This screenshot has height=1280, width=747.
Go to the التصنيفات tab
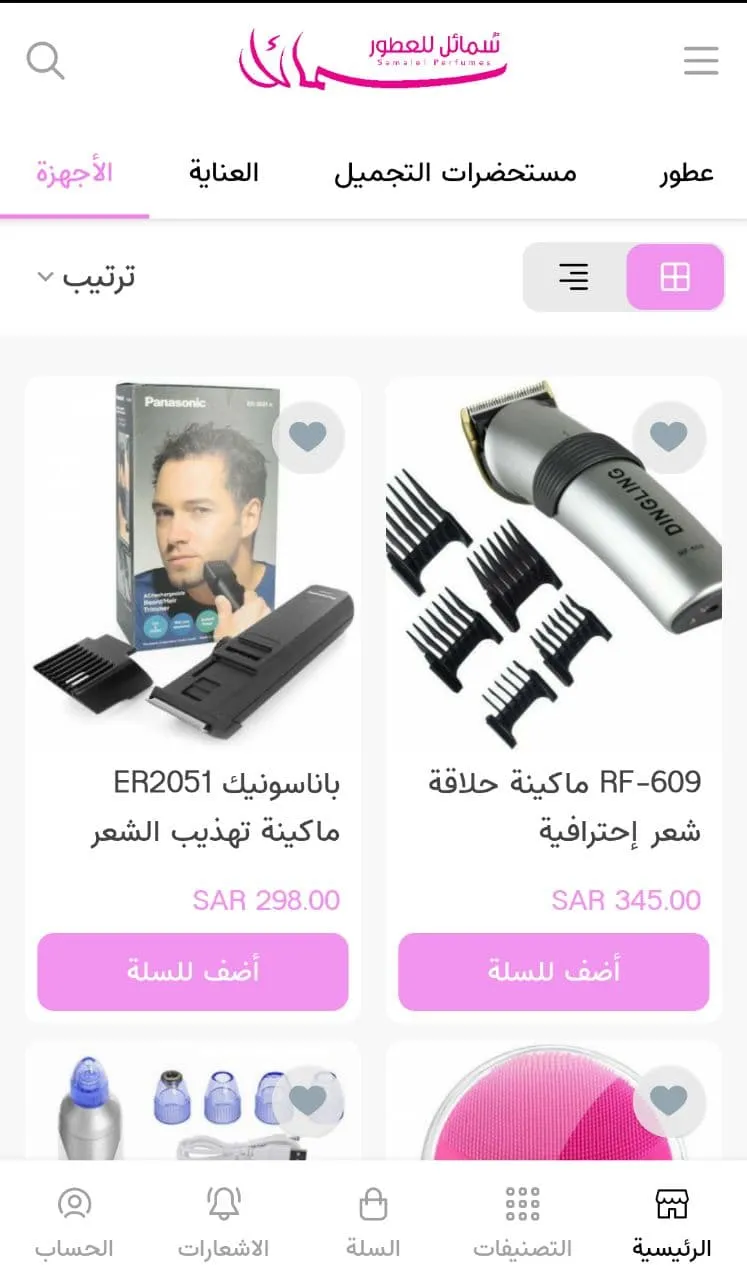tap(522, 1222)
